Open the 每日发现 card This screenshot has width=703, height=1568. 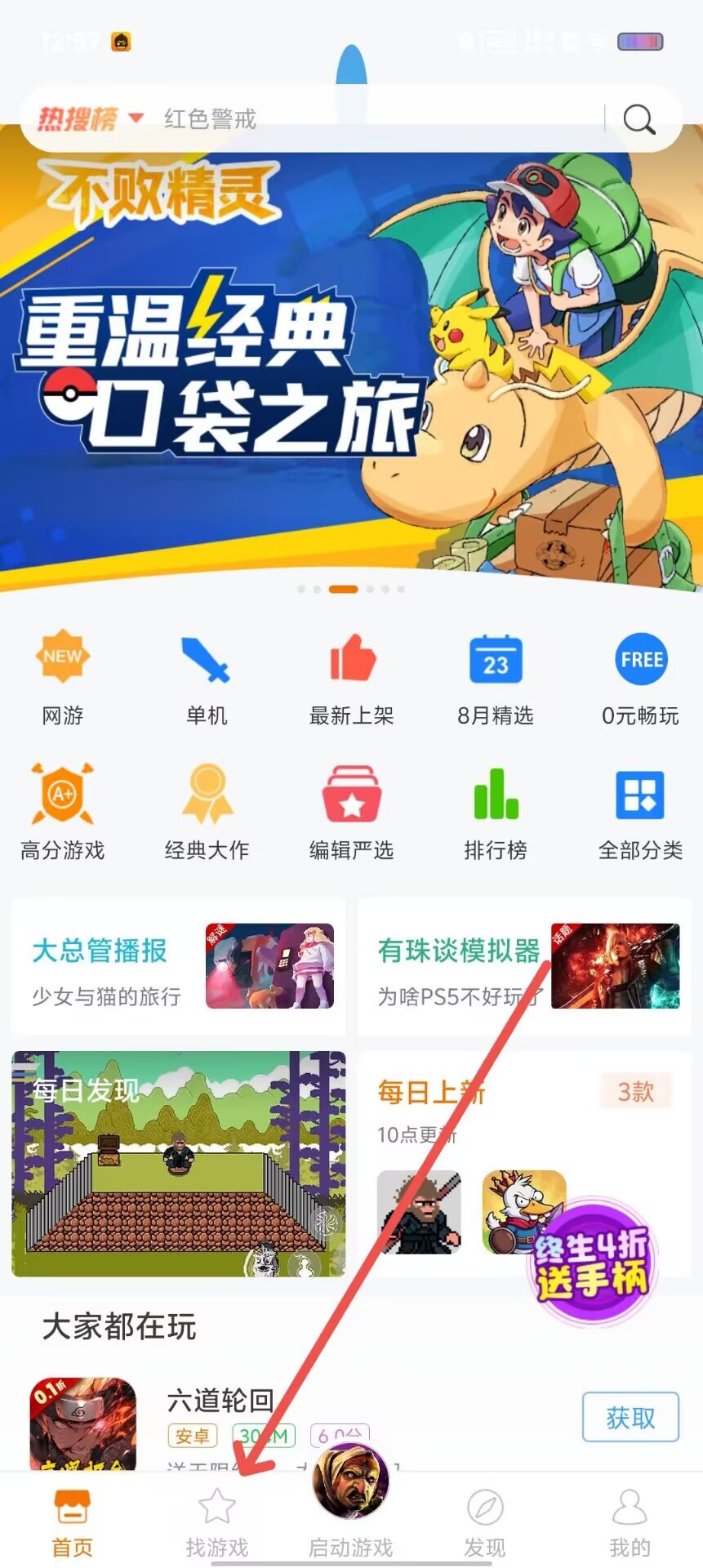(179, 1163)
